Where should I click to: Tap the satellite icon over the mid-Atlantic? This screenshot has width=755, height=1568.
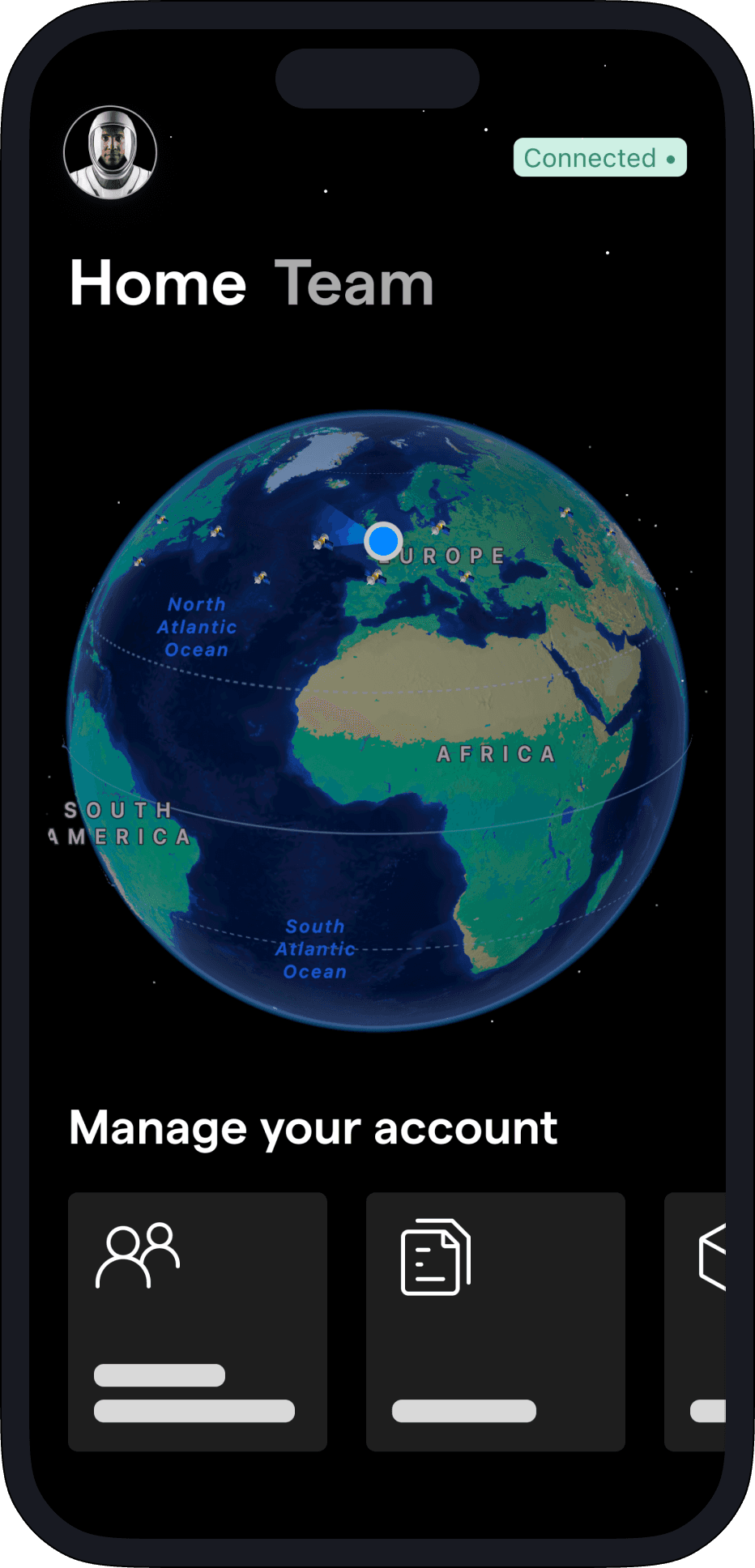coord(260,579)
